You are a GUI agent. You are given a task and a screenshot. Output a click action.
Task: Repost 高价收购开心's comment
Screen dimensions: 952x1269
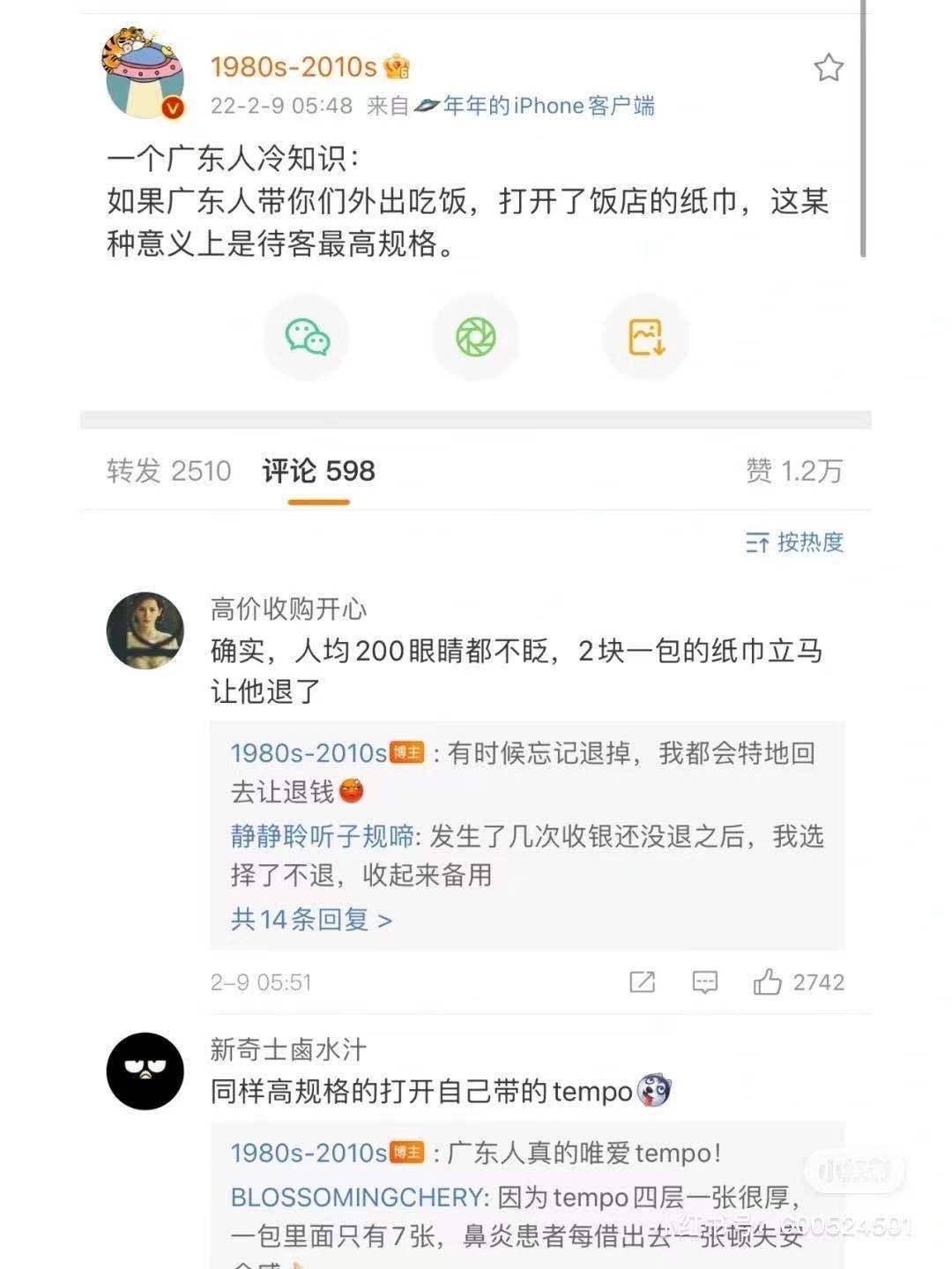[642, 982]
